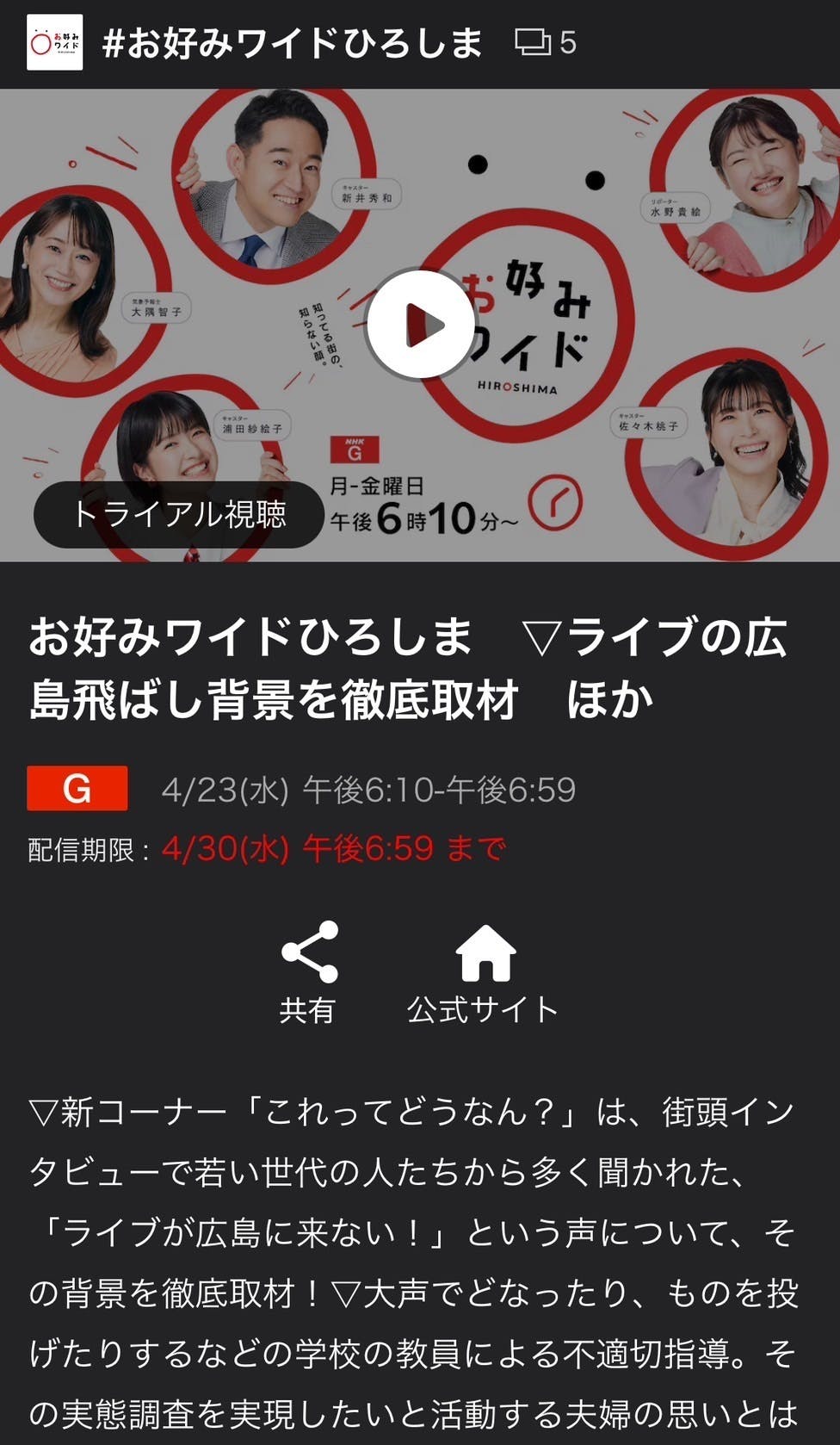The height and width of the screenshot is (1445, 840).
Task: Open the #お好みワイドひろしま series header
Action: point(291,43)
